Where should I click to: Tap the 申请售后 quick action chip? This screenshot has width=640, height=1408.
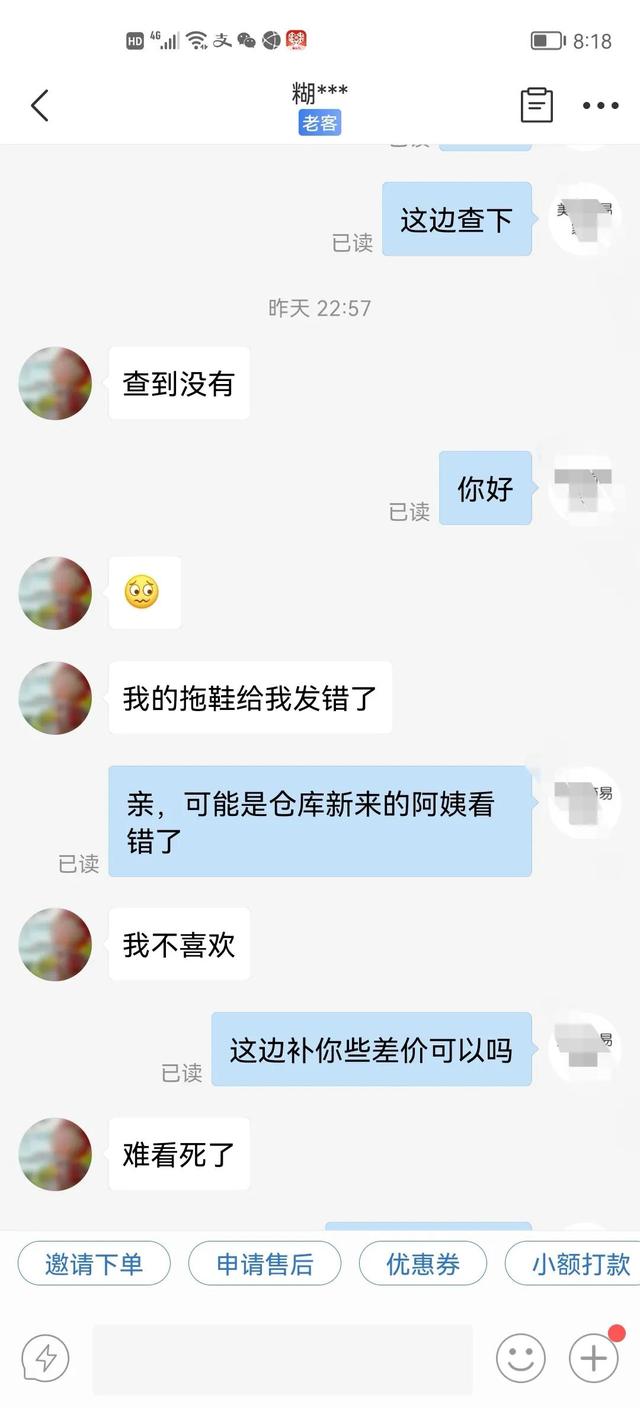tap(265, 1264)
